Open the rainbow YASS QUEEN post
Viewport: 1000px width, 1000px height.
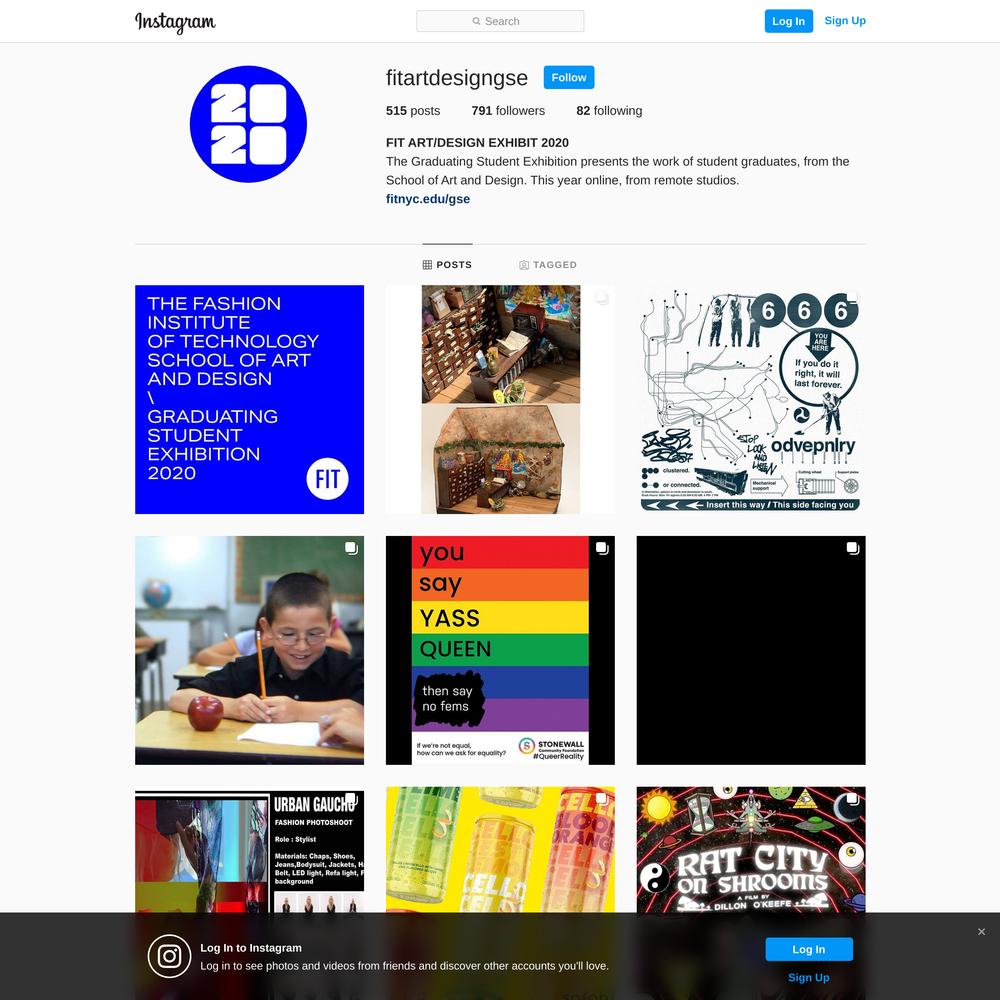click(x=500, y=650)
